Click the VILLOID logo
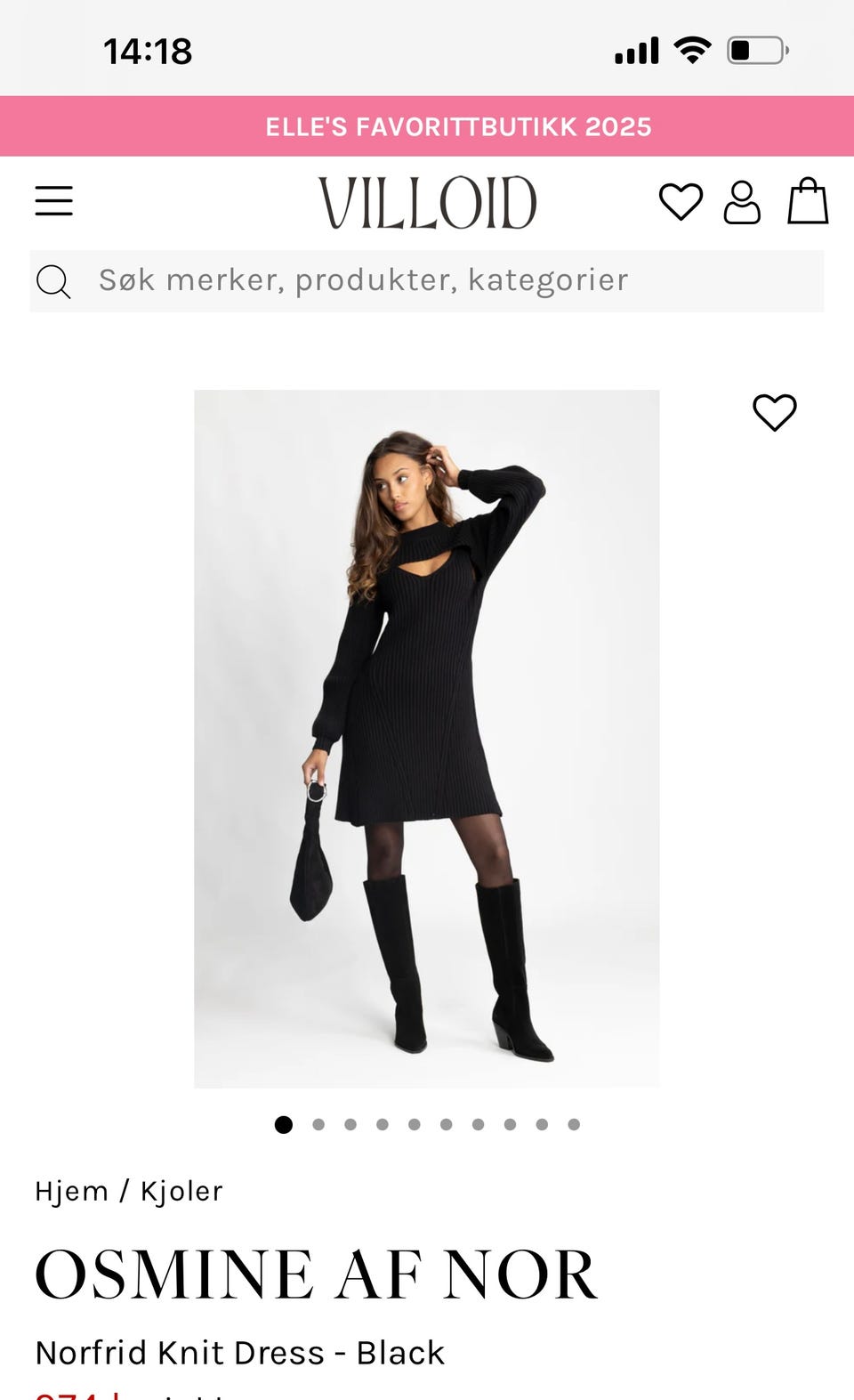Screen dimensions: 854x1400 [x=425, y=200]
